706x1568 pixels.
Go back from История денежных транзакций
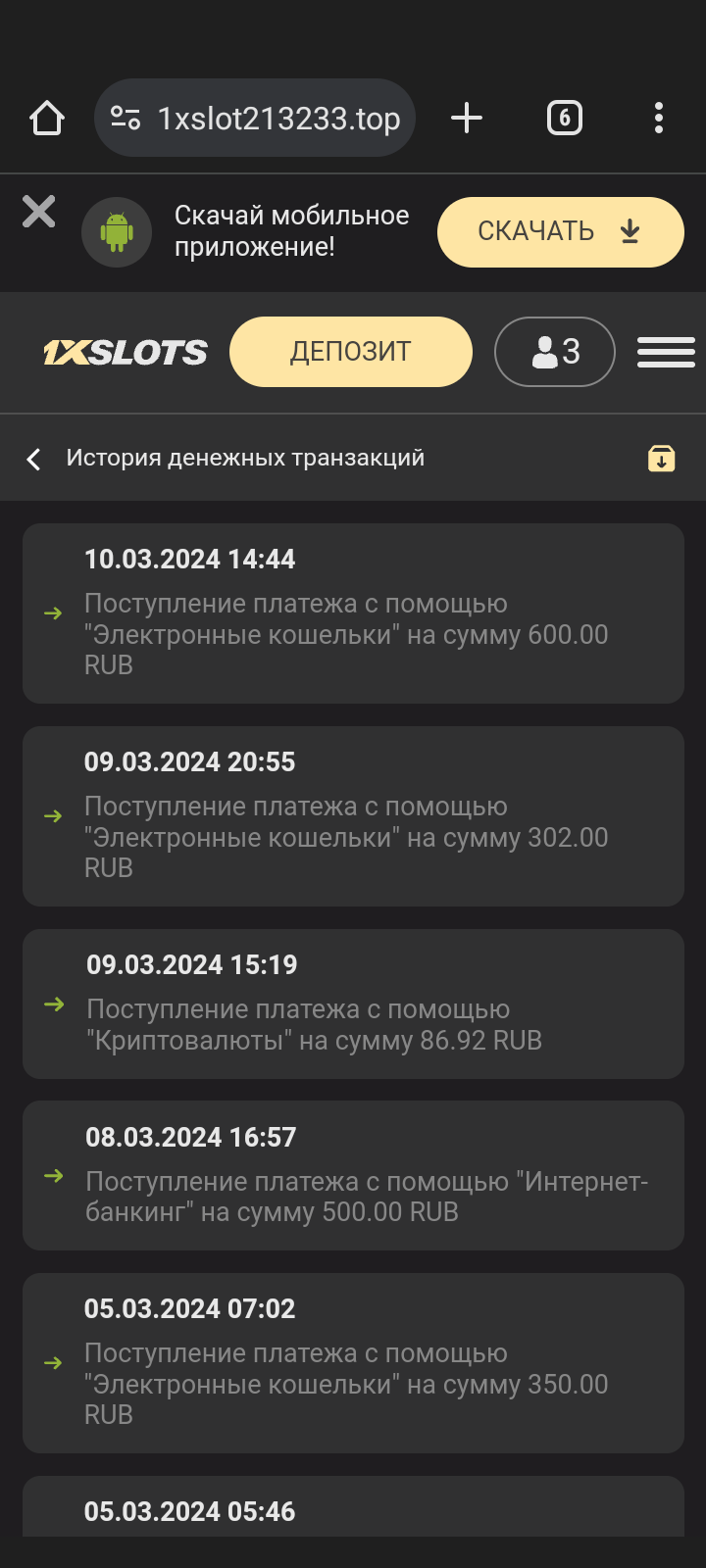pos(34,459)
